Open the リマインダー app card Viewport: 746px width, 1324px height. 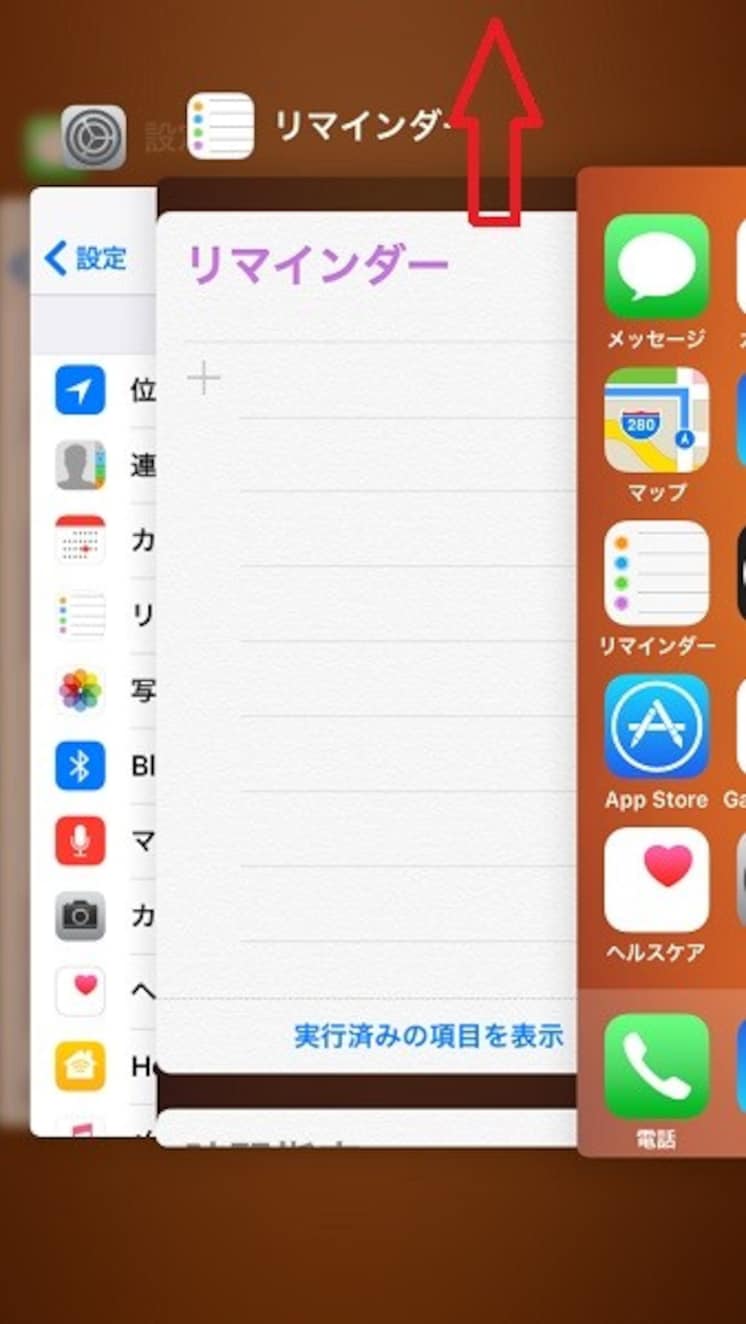coord(366,640)
